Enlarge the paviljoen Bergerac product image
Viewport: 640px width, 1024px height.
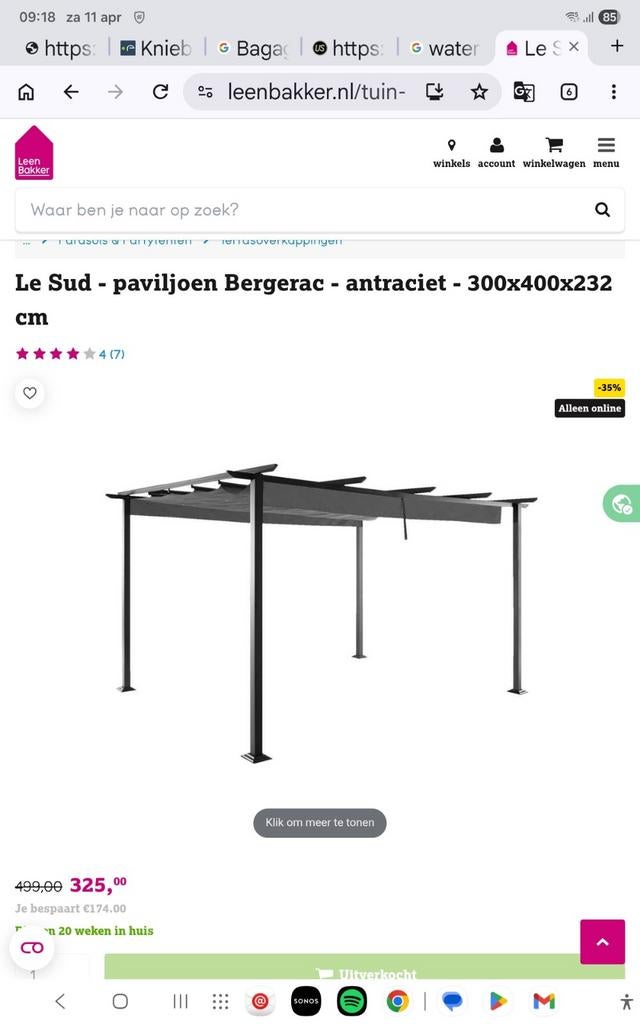(x=320, y=610)
